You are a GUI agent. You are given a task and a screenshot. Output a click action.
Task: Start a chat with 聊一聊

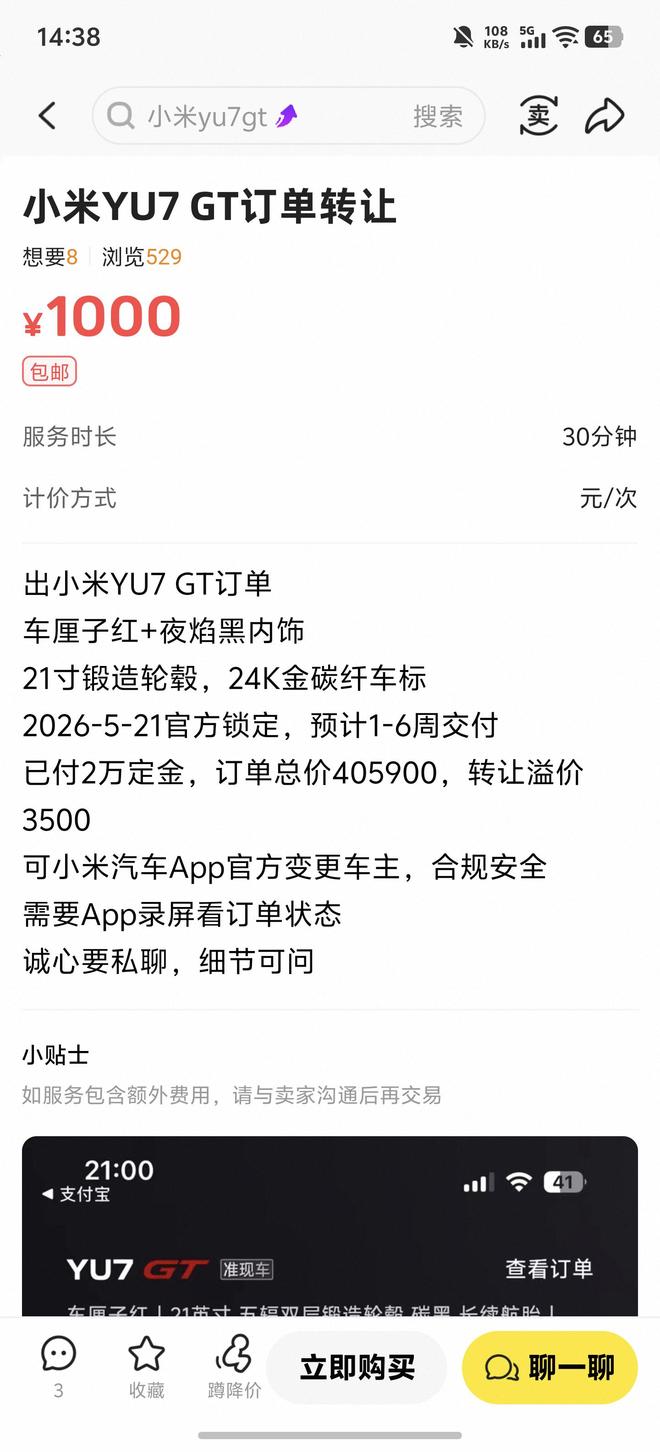tap(550, 1367)
